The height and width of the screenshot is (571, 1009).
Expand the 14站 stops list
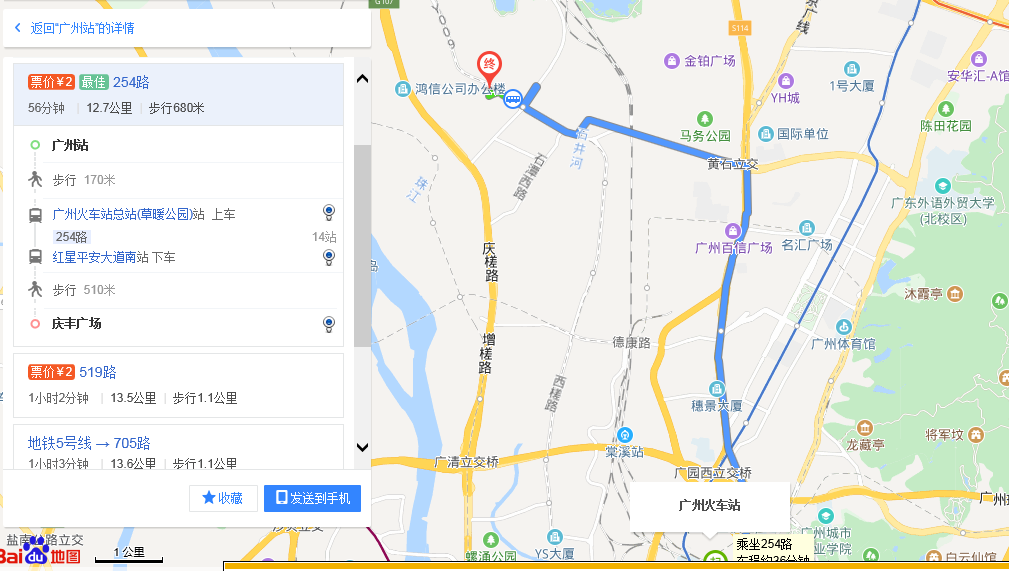[x=324, y=237]
